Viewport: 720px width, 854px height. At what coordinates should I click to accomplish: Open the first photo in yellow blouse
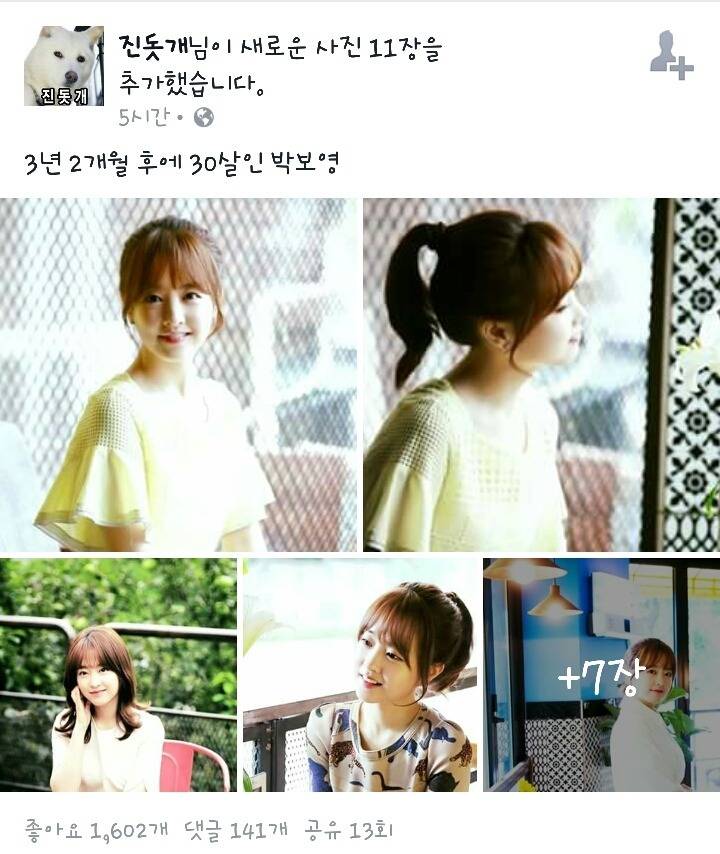(178, 374)
